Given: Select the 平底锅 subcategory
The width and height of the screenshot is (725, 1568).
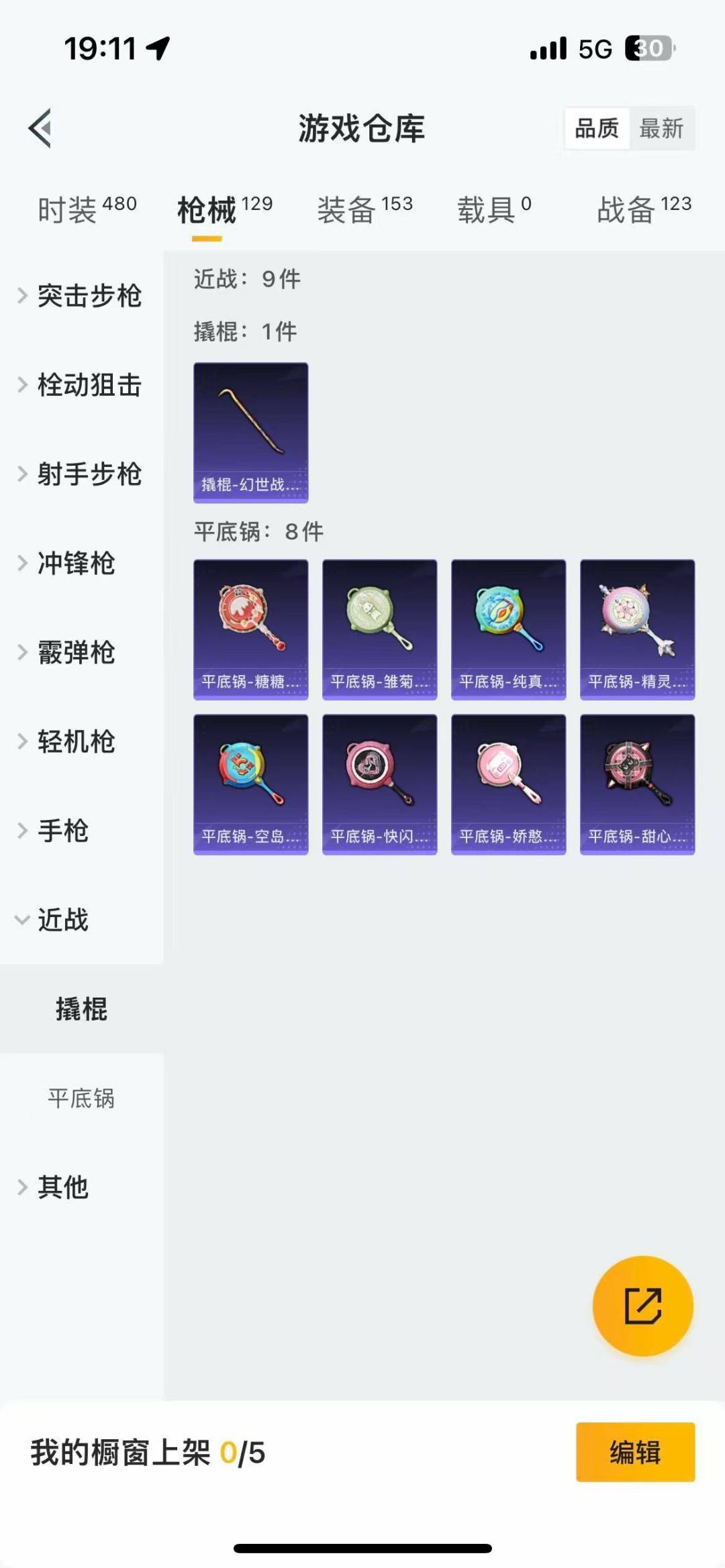Looking at the screenshot, I should (x=81, y=1098).
